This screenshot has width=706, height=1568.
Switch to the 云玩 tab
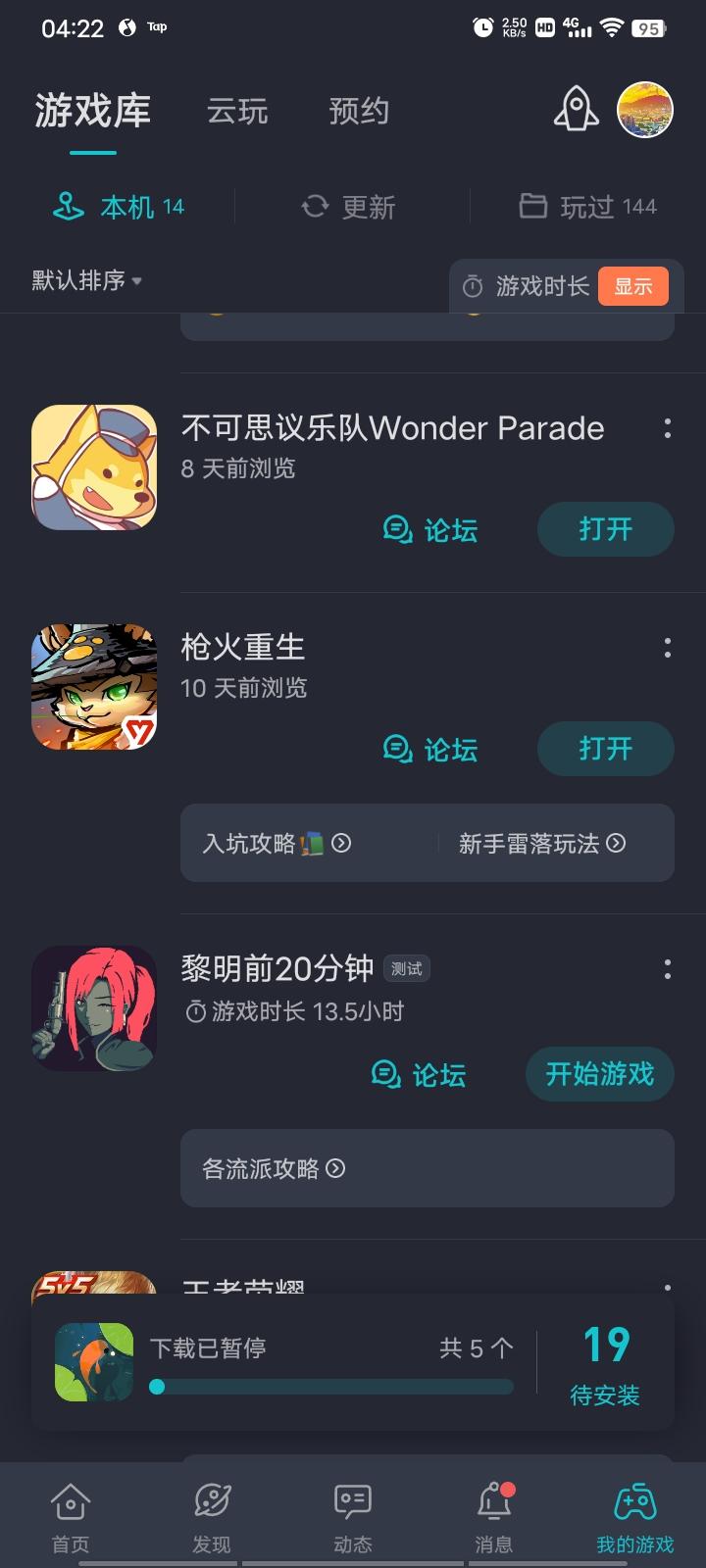pyautogui.click(x=237, y=111)
